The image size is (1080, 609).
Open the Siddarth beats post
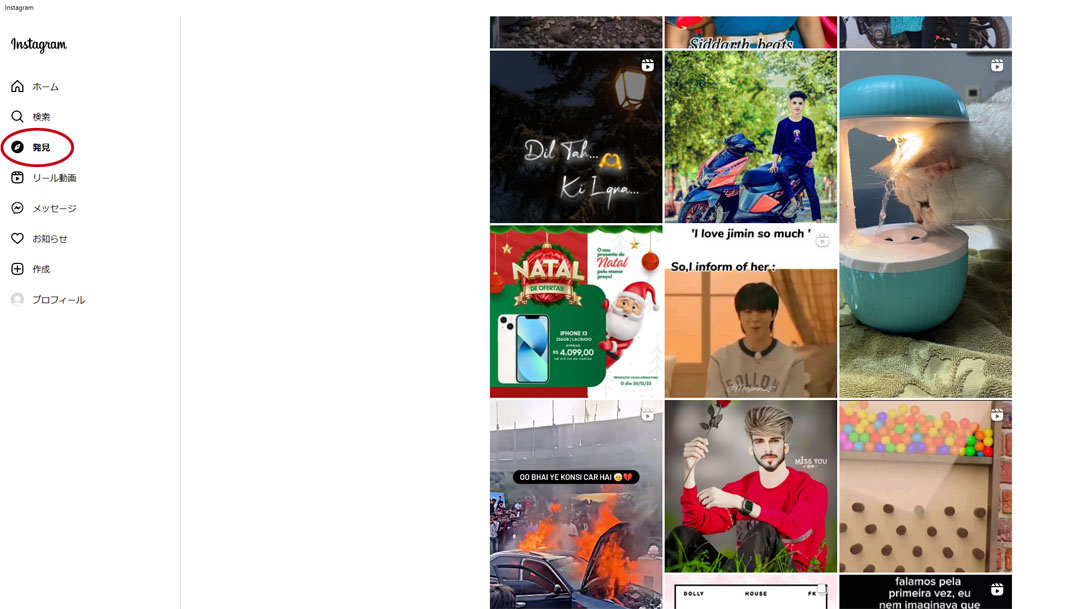pos(750,32)
